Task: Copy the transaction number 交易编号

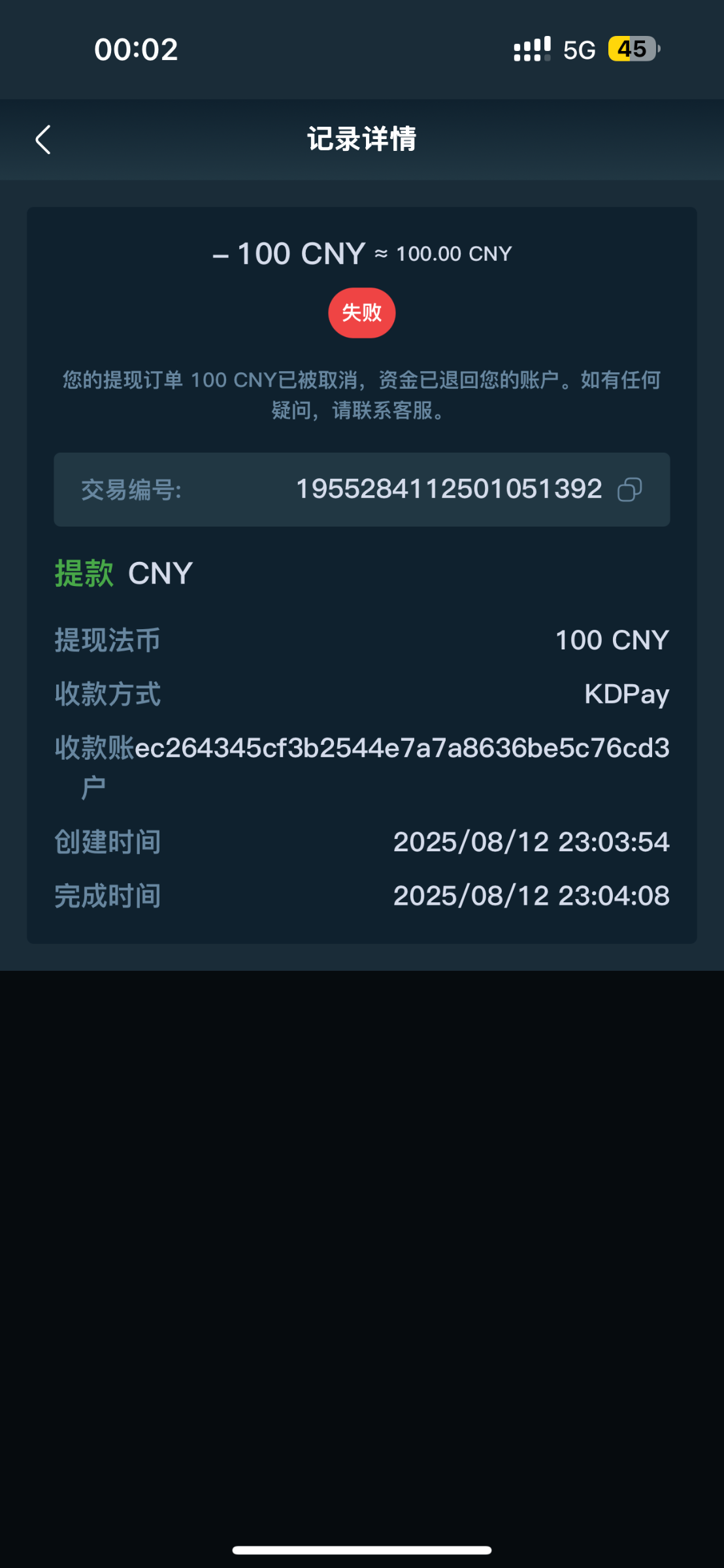Action: (629, 489)
